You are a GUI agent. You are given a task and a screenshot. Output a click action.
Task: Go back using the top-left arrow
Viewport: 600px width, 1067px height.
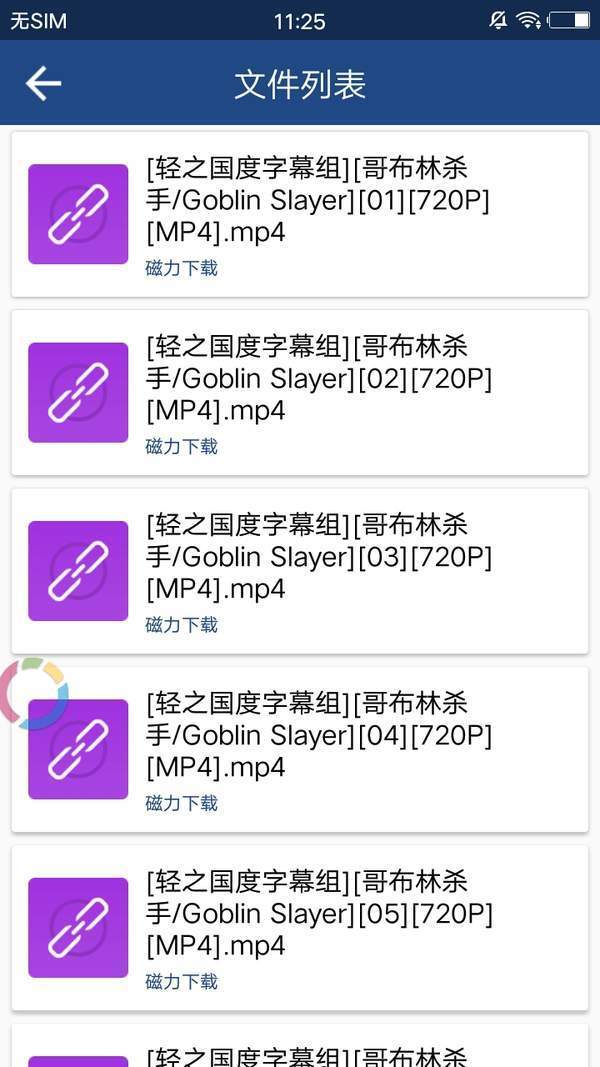[44, 84]
